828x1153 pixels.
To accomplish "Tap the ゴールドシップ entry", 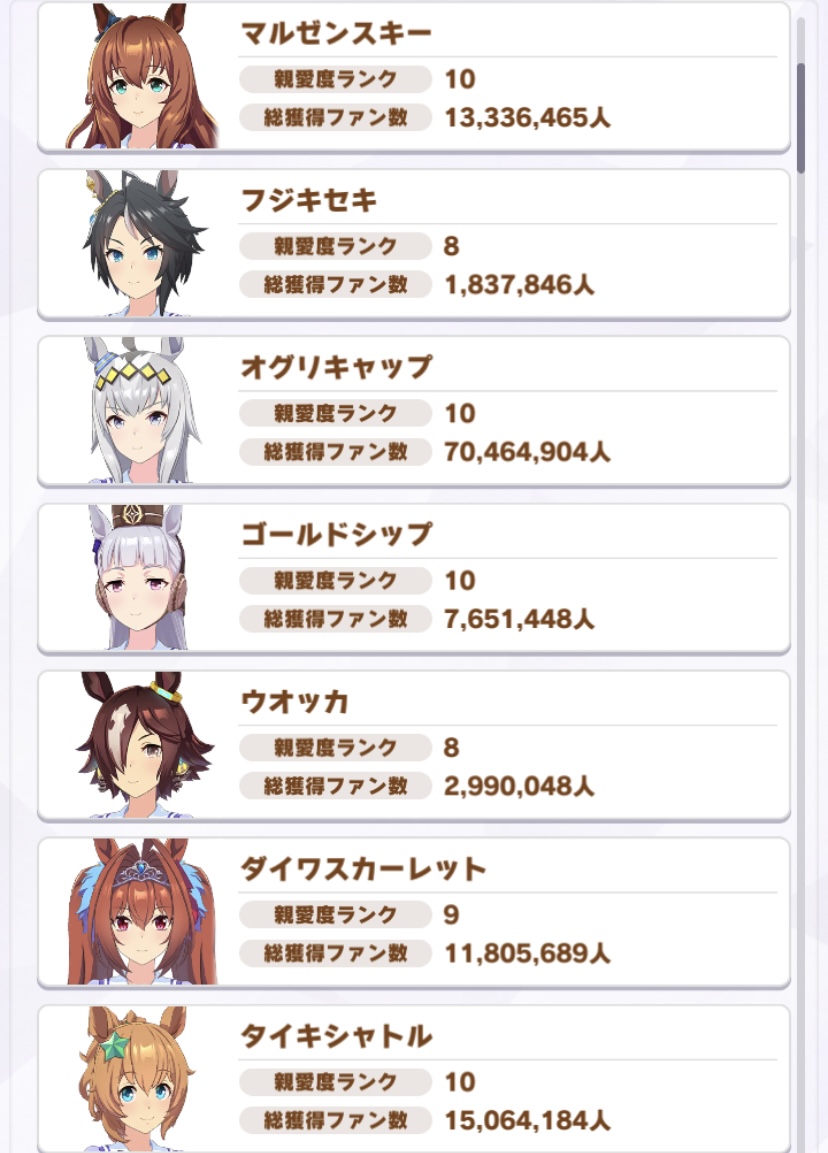I will coord(413,579).
